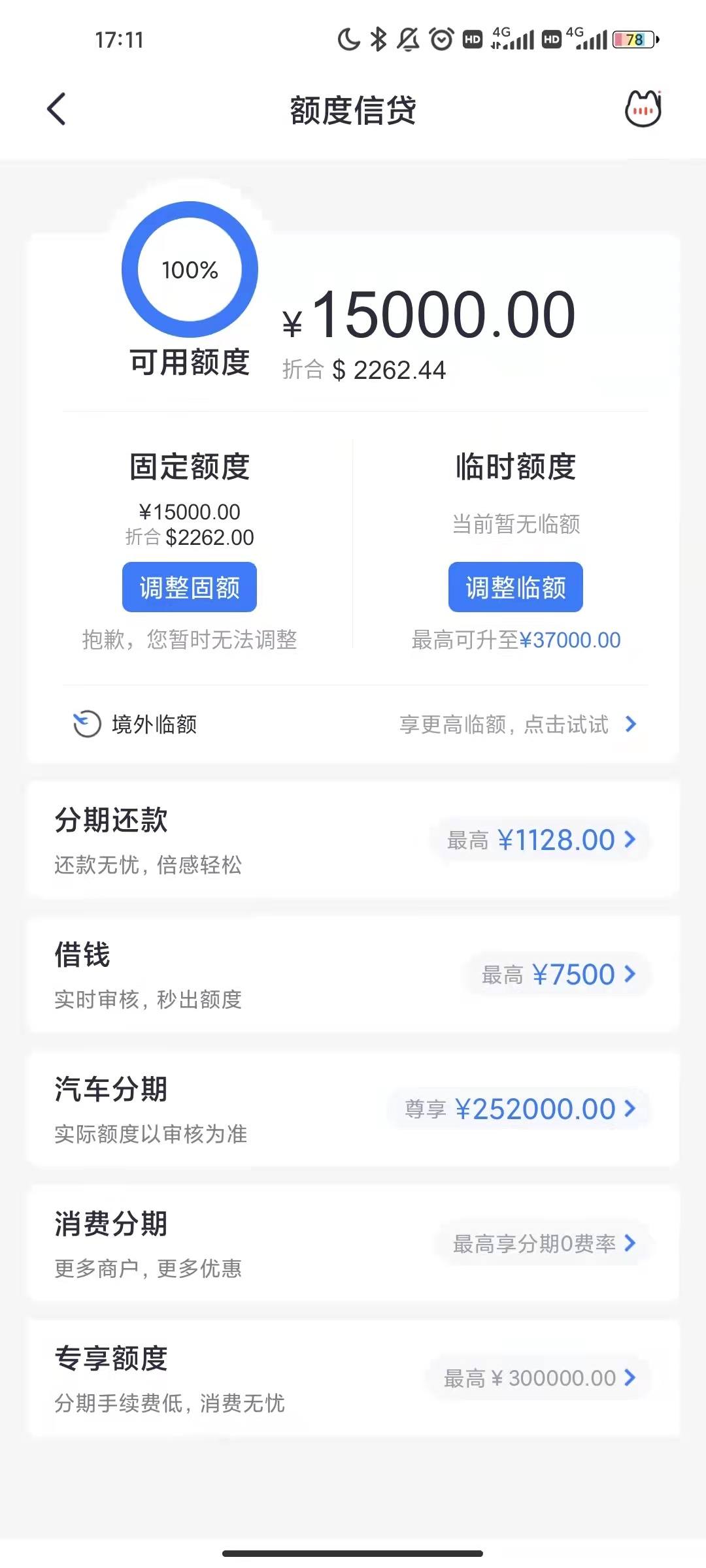The height and width of the screenshot is (1568, 706).
Task: Open the 境外临额 row
Action: pos(353,724)
